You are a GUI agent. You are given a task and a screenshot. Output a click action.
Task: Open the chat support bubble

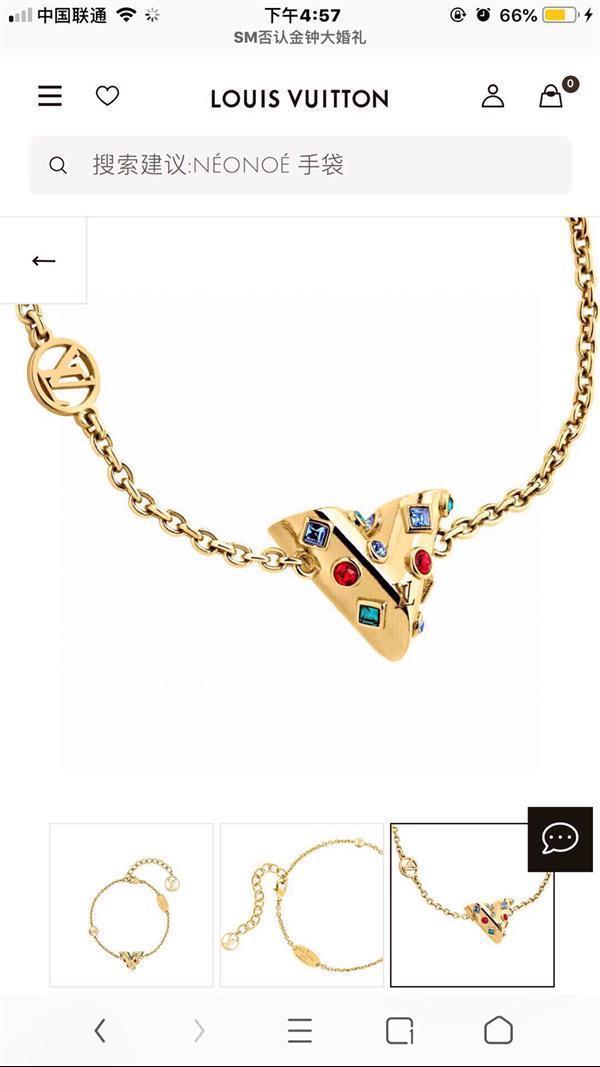(560, 838)
